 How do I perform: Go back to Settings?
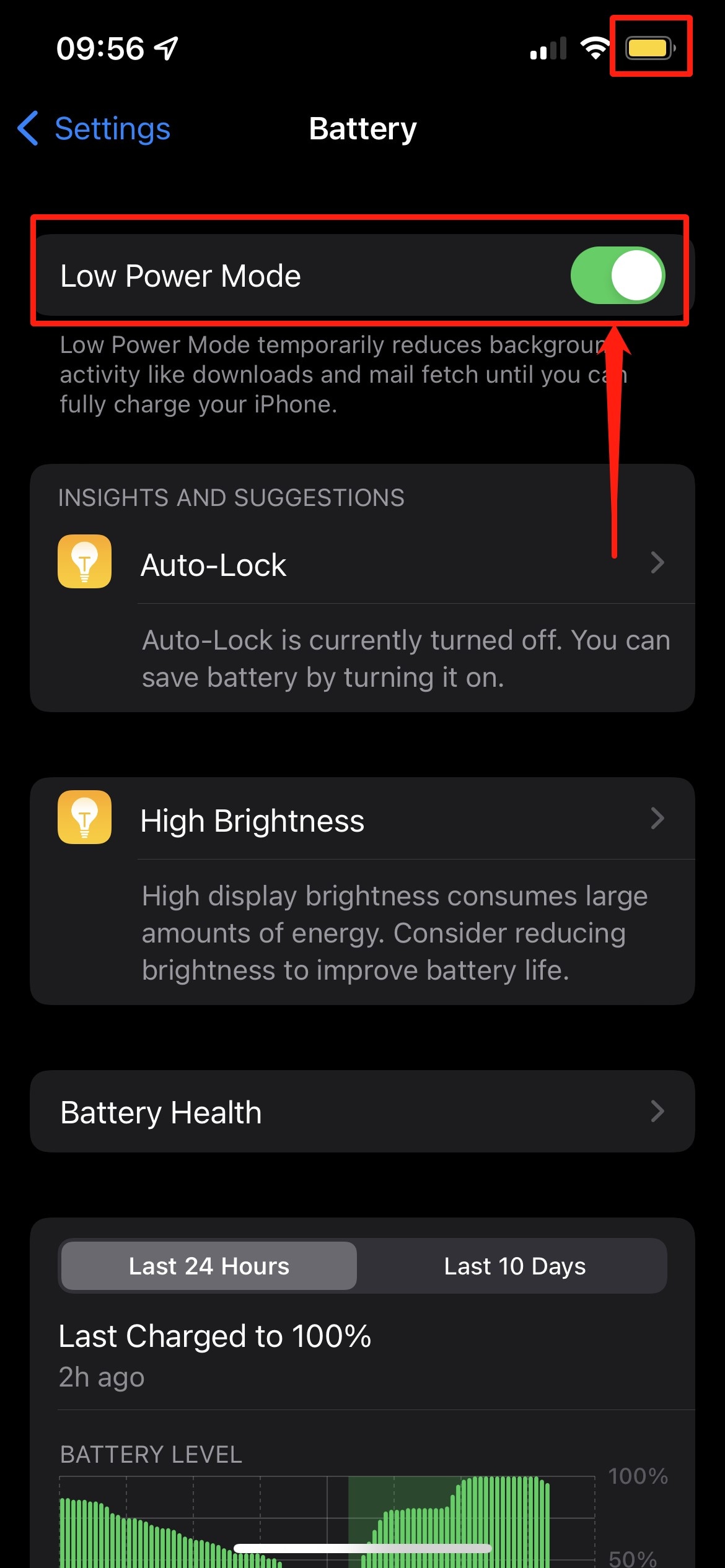94,129
